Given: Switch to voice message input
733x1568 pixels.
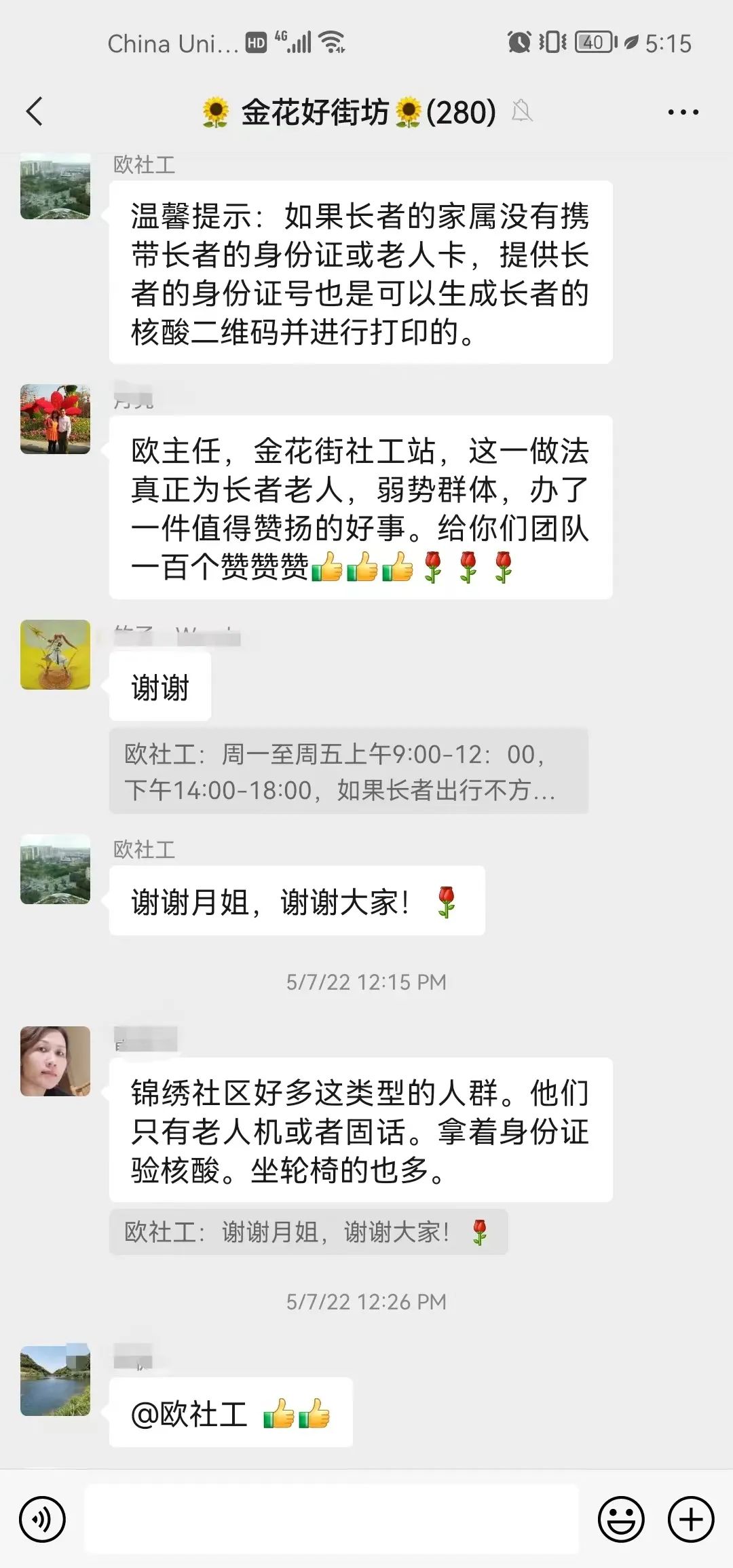Looking at the screenshot, I should click(42, 1519).
